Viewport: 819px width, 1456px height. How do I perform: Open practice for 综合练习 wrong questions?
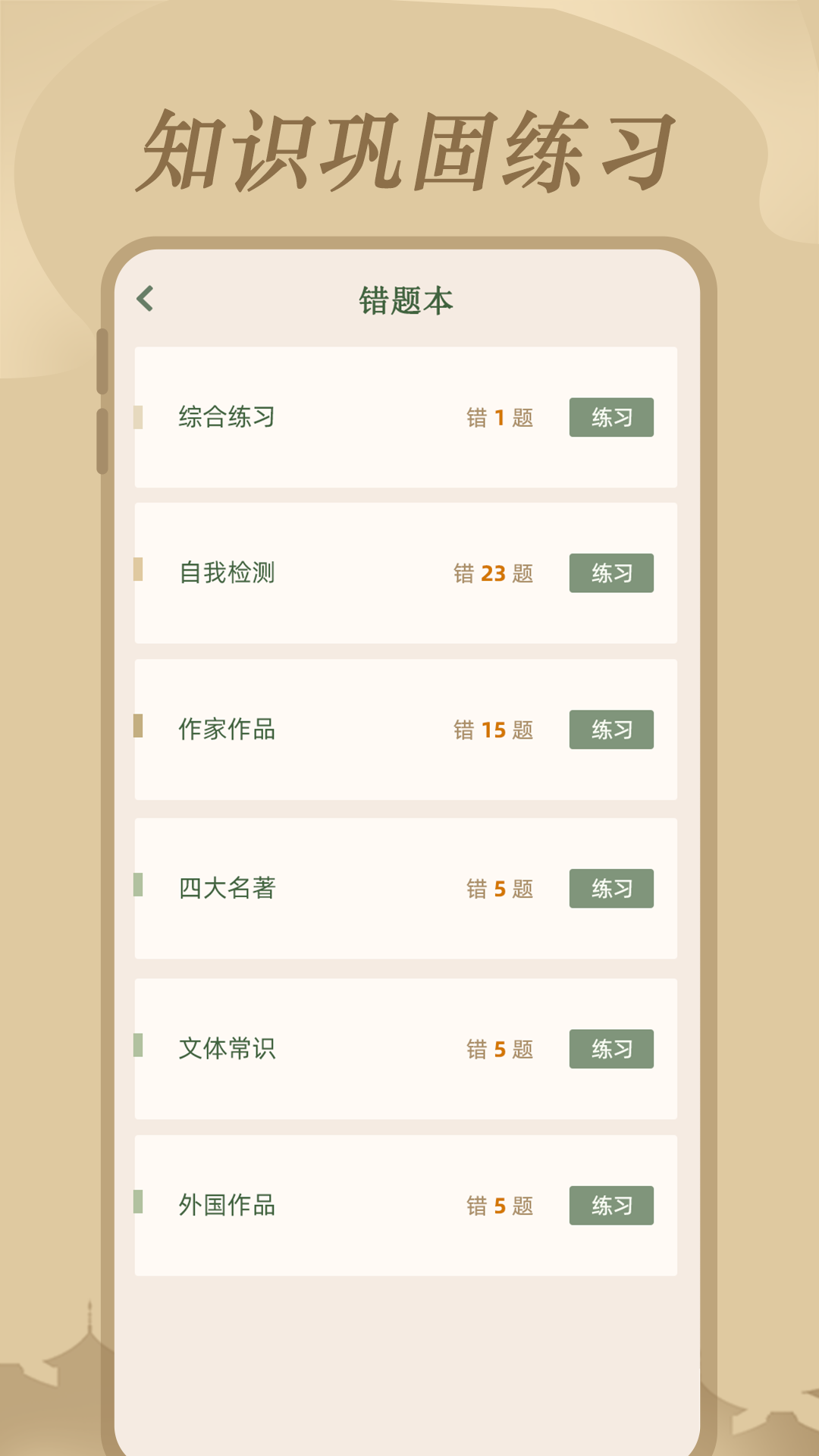[611, 417]
